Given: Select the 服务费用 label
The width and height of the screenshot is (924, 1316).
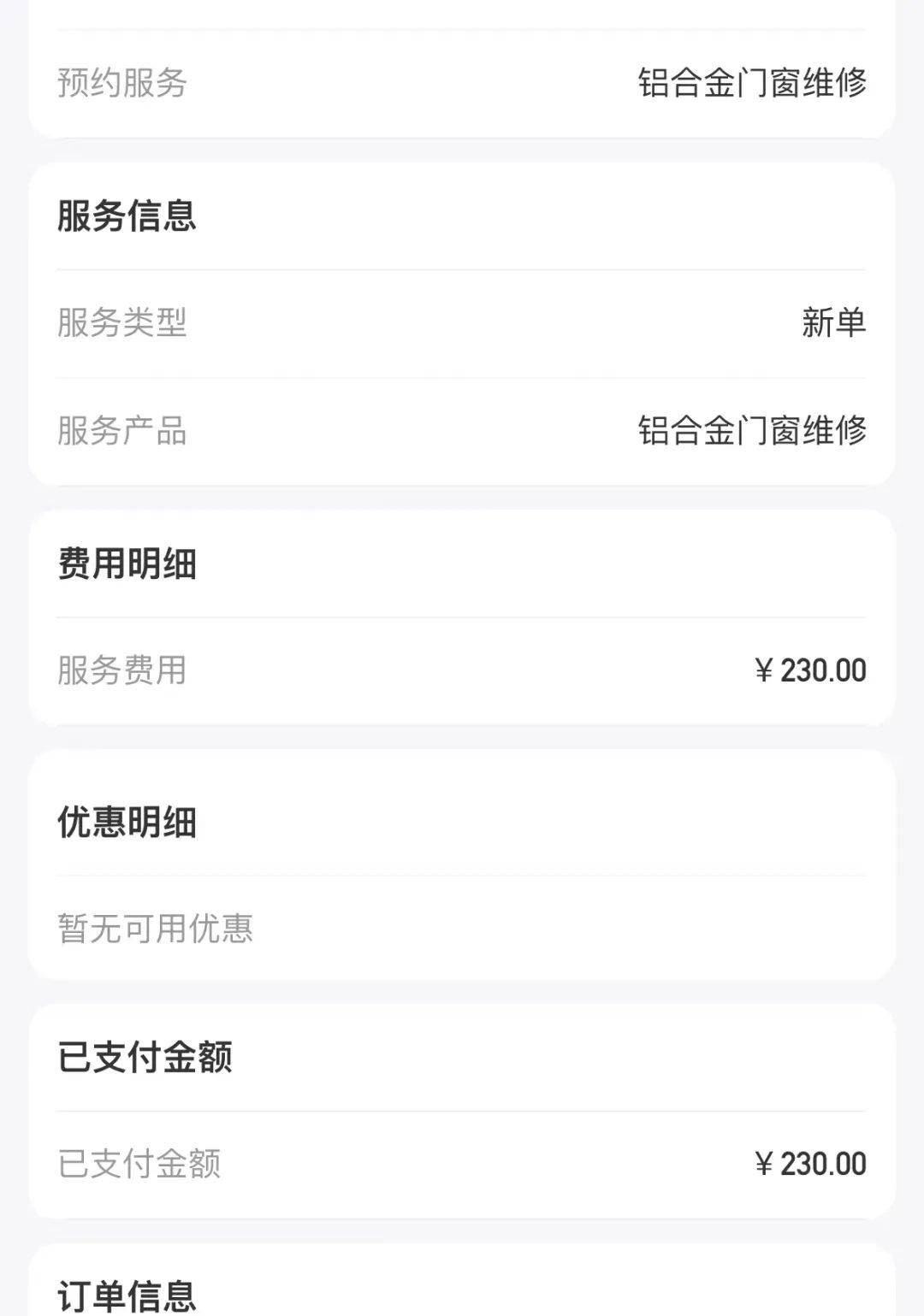Looking at the screenshot, I should 122,671.
